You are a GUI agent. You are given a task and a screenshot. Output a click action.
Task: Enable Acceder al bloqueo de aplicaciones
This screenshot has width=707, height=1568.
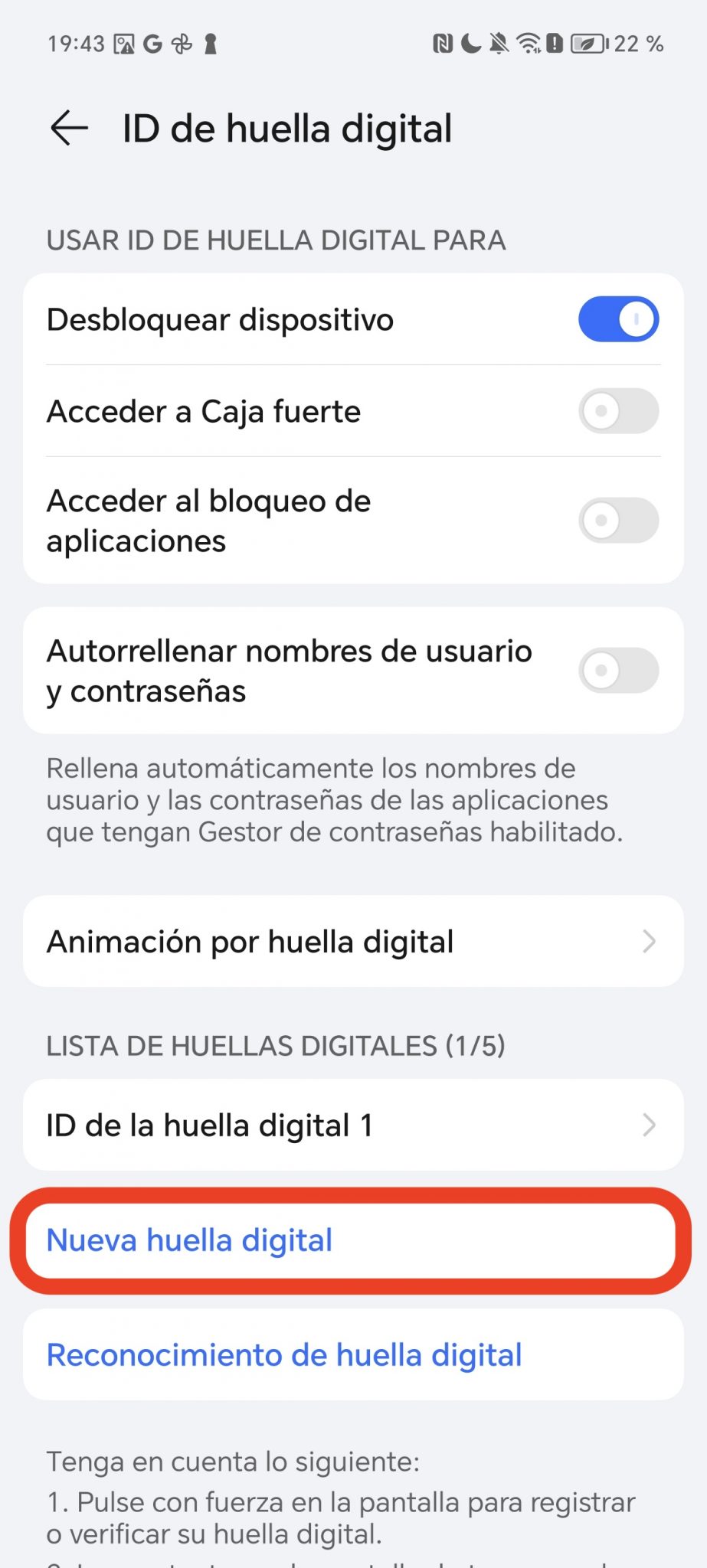click(x=617, y=520)
